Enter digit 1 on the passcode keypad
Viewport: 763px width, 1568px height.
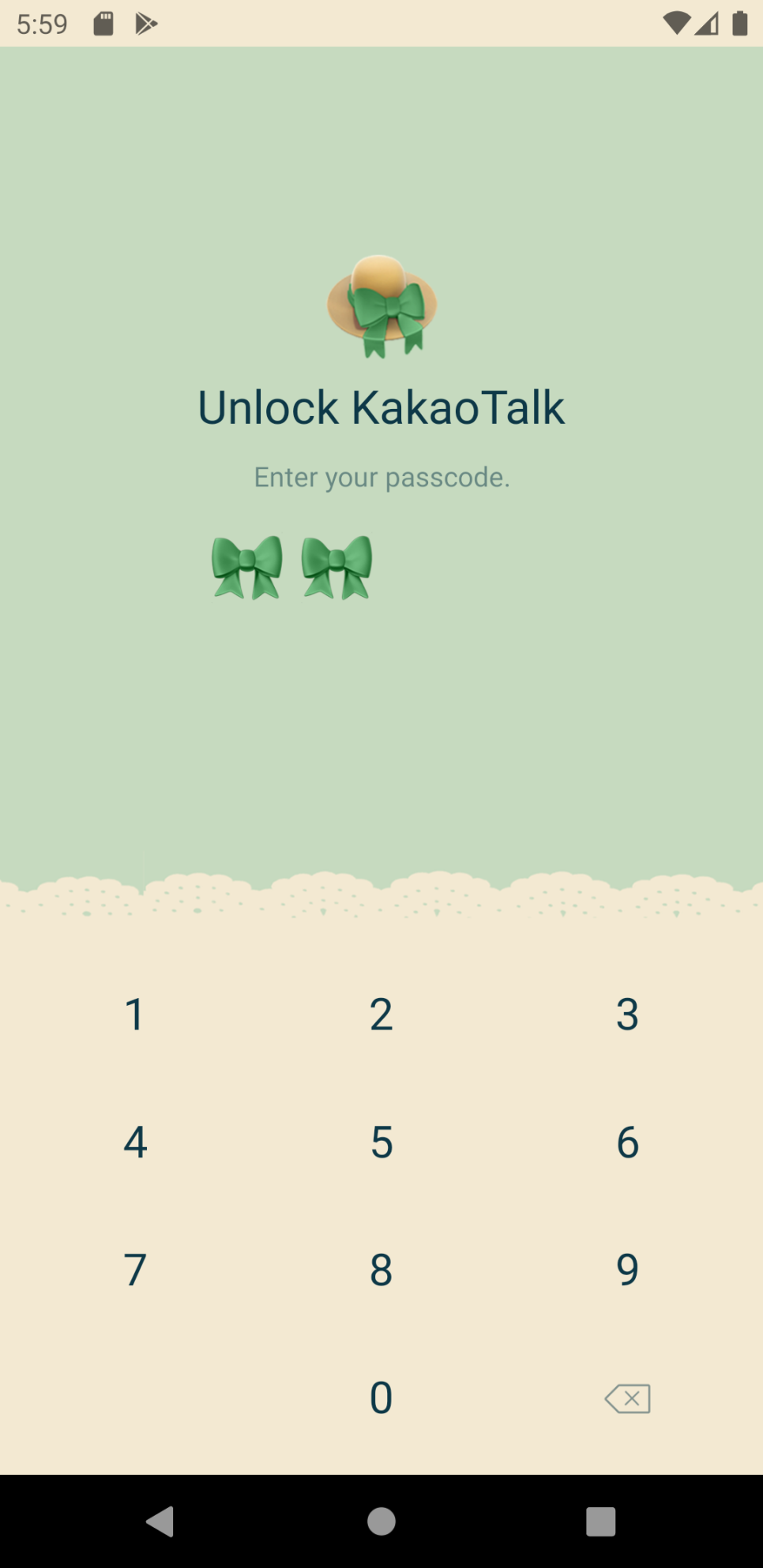coord(135,1014)
